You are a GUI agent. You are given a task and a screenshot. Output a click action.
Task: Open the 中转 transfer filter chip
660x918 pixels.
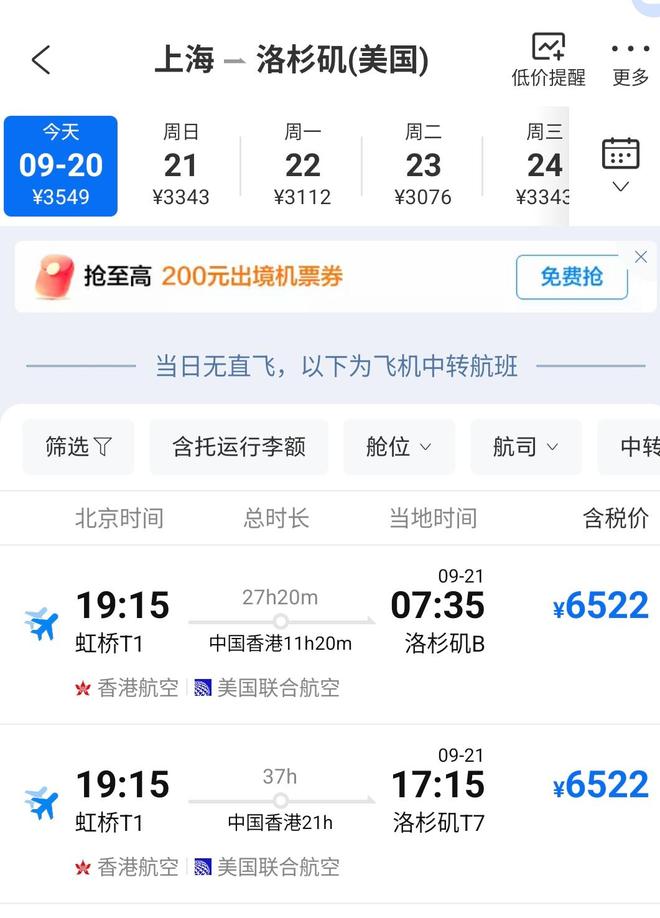[635, 447]
